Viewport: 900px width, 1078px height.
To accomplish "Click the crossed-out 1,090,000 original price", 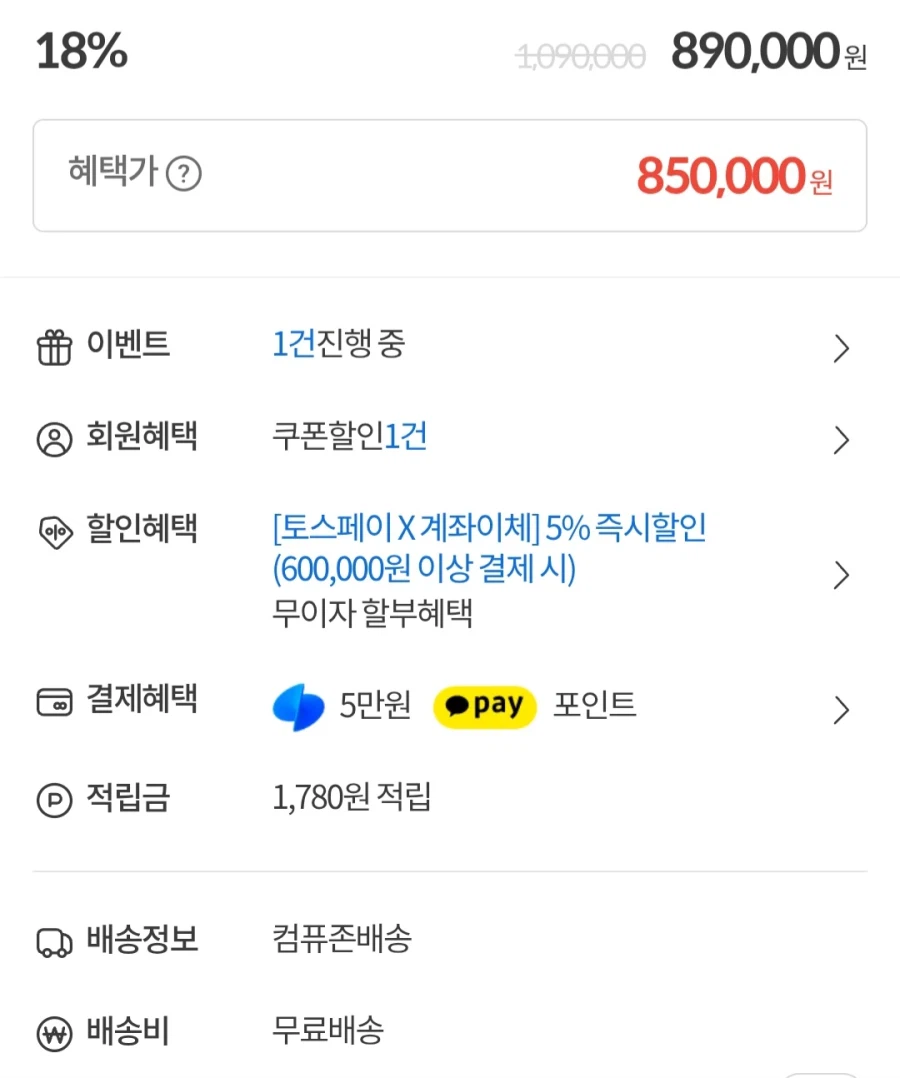I will (x=581, y=55).
